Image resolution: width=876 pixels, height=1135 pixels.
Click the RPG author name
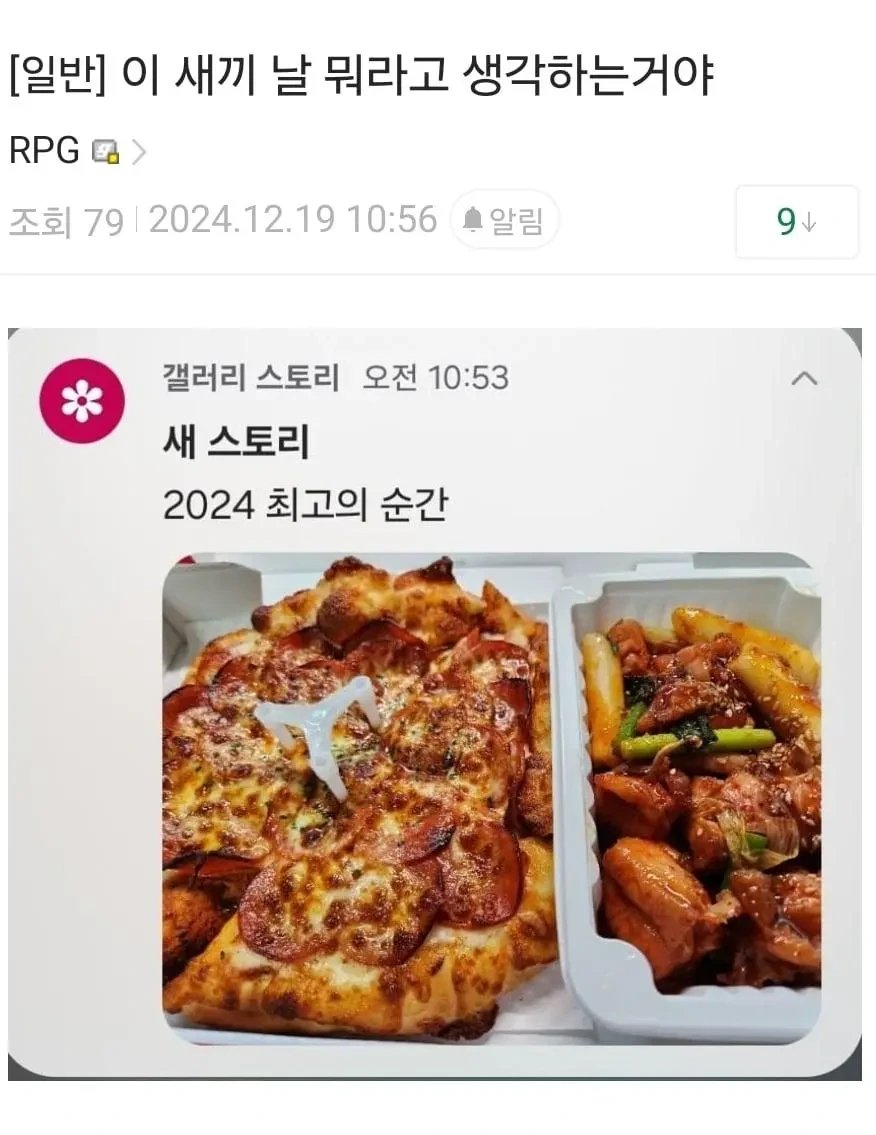coord(42,149)
